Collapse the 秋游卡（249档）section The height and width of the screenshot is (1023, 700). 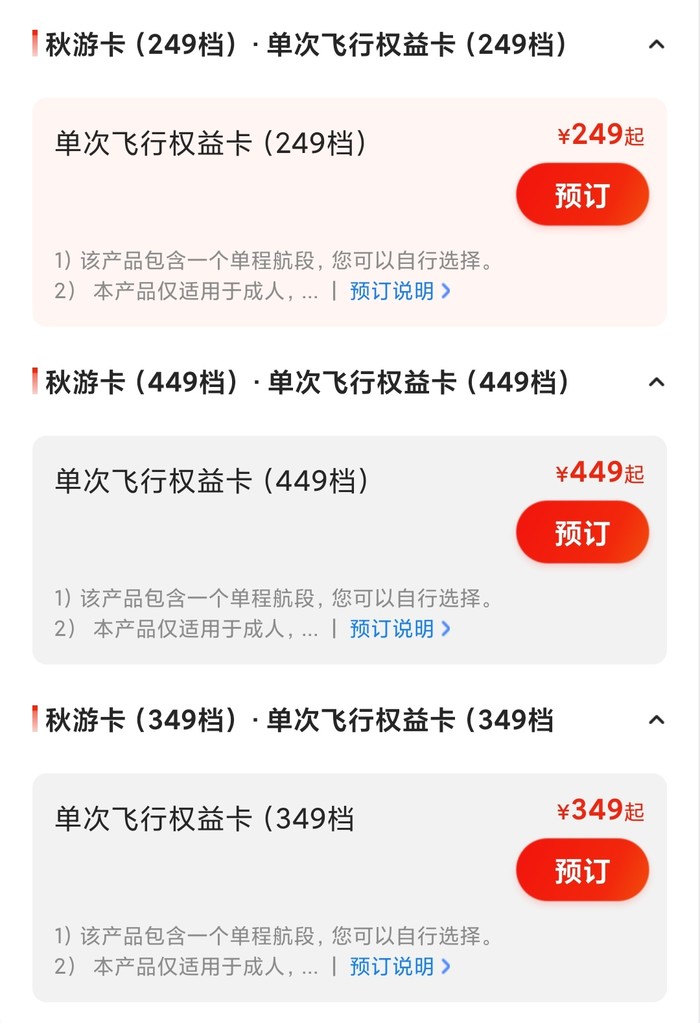tap(656, 44)
